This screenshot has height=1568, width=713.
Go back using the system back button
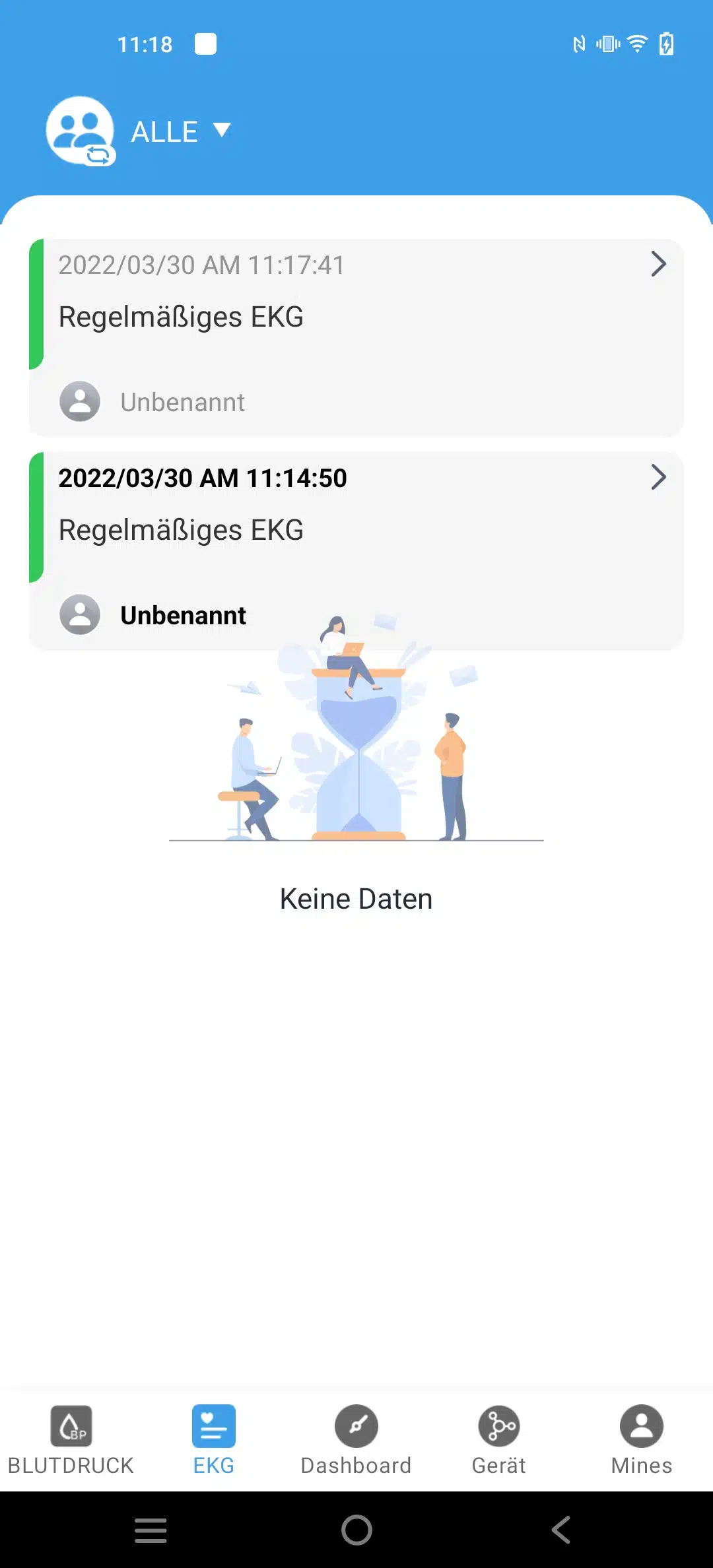coord(560,1530)
